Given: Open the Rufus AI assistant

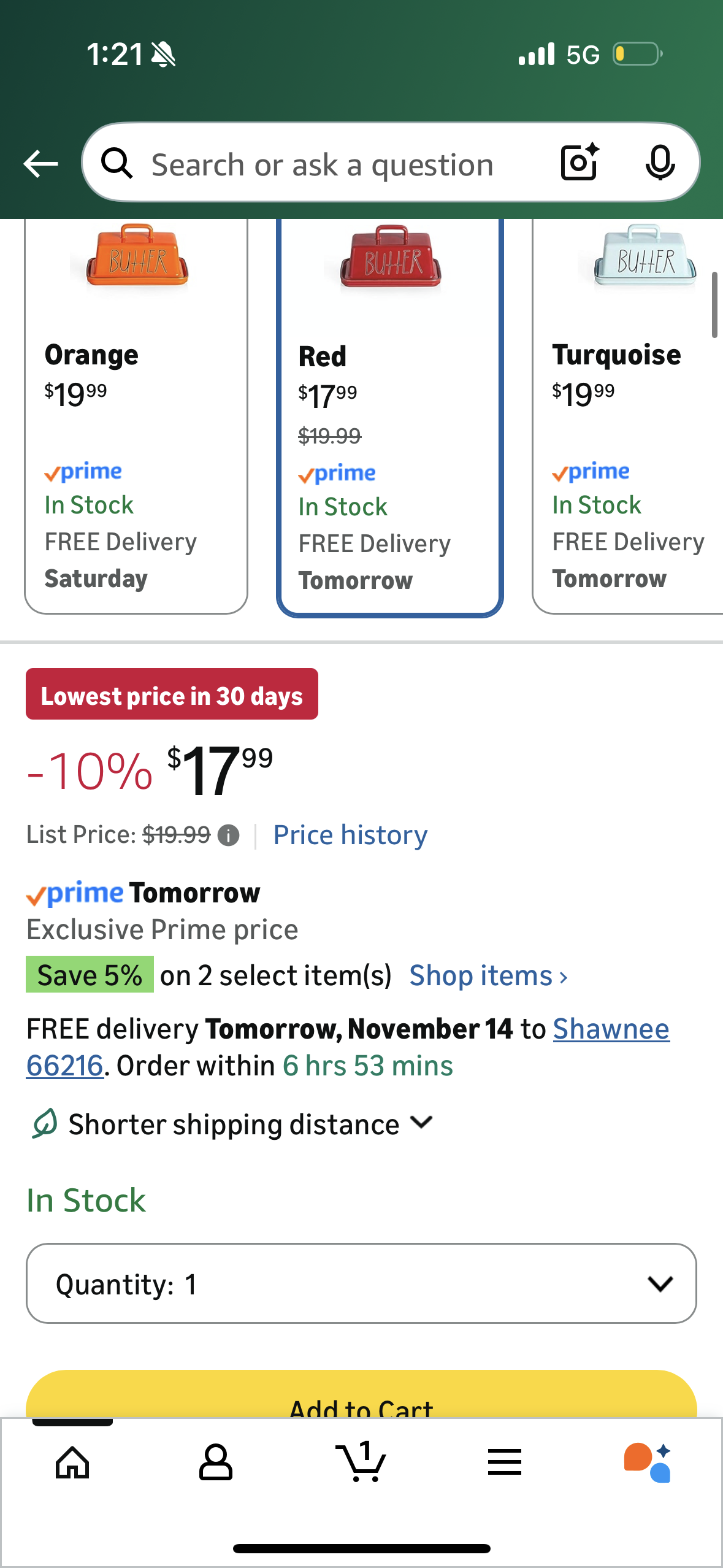Looking at the screenshot, I should click(x=648, y=1462).
